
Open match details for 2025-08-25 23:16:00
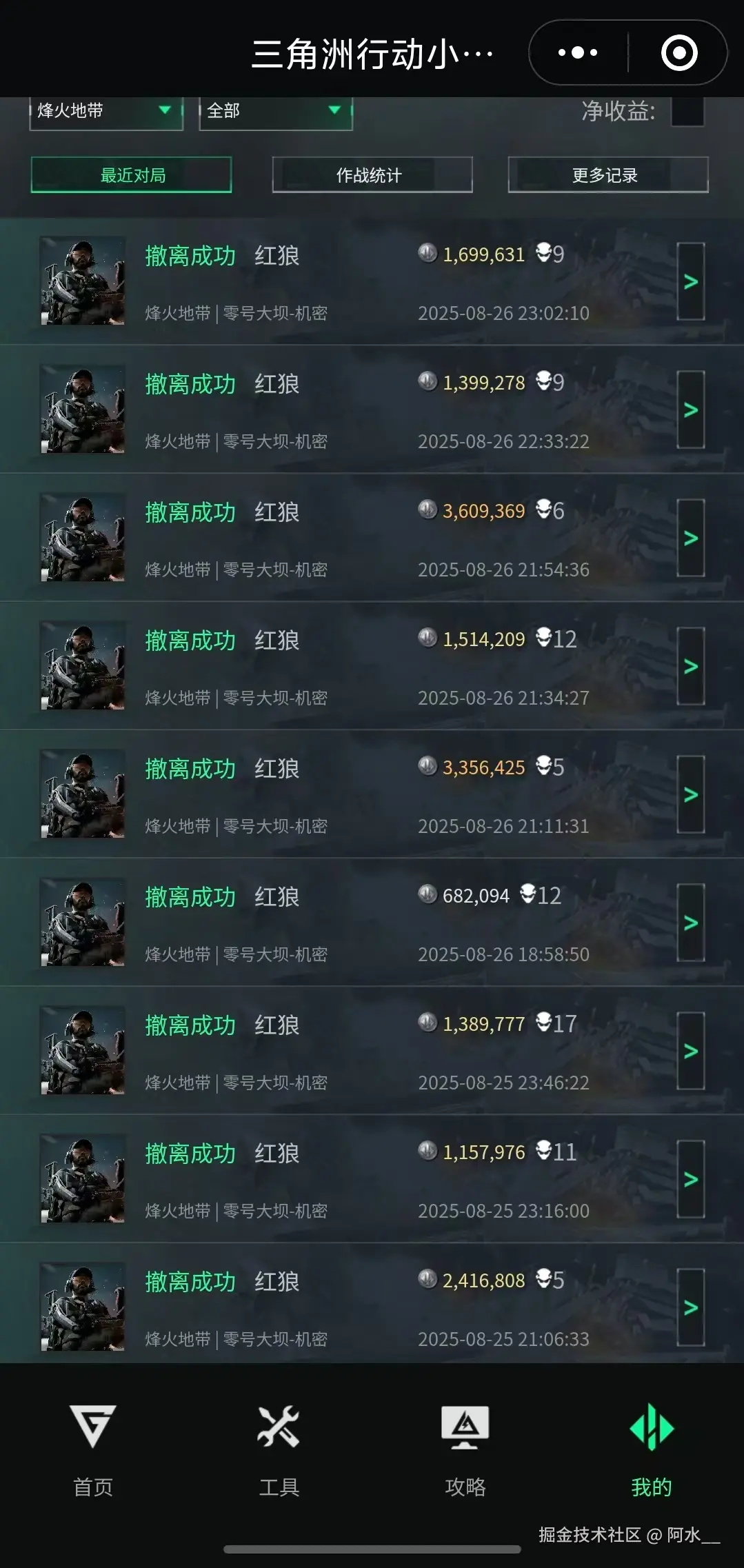click(x=690, y=1179)
